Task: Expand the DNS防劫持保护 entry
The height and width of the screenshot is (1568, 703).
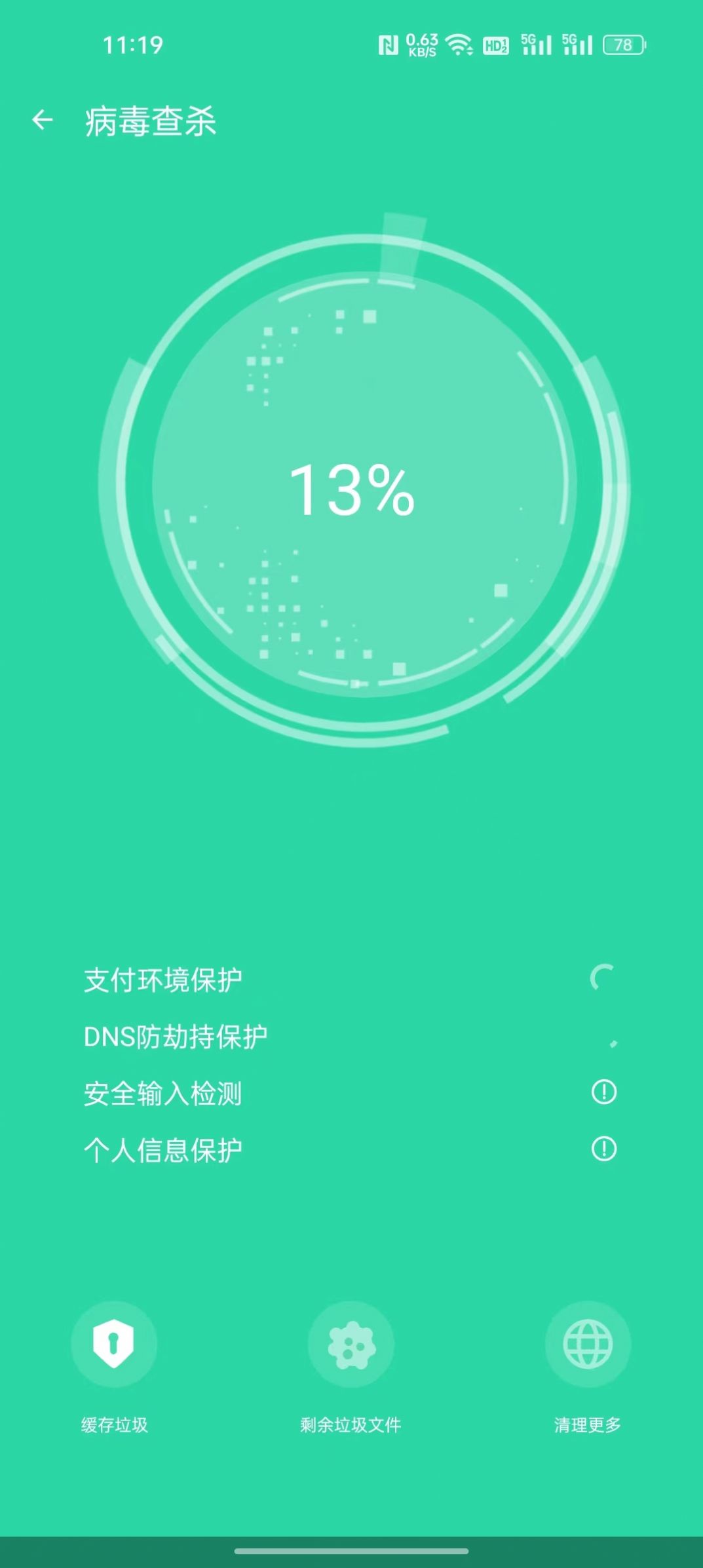Action: 176,1037
